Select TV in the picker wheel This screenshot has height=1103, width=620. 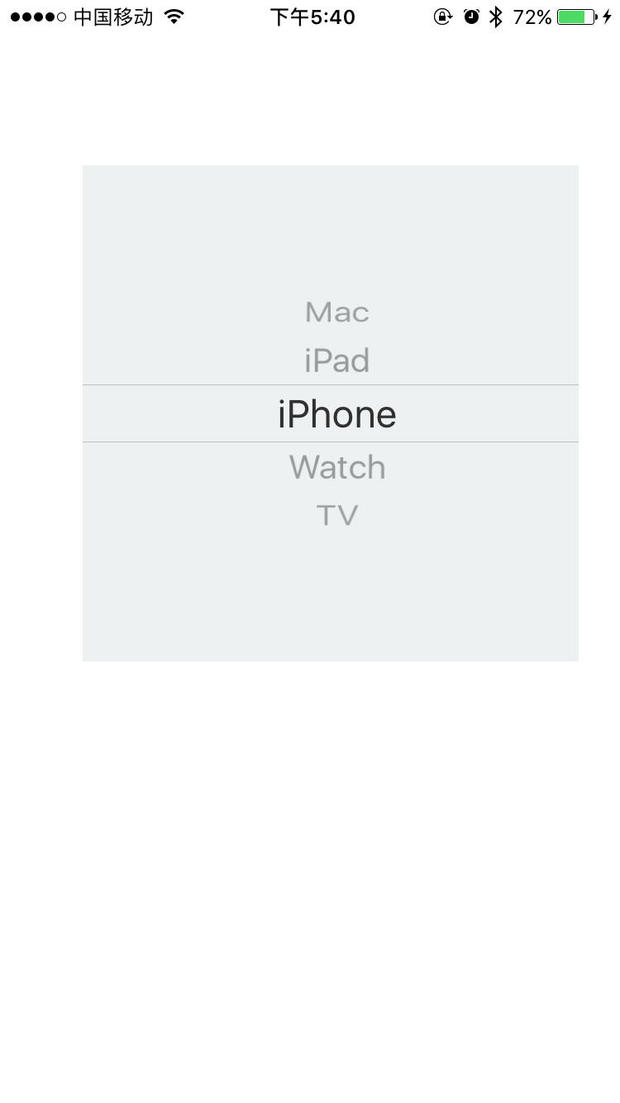point(337,515)
